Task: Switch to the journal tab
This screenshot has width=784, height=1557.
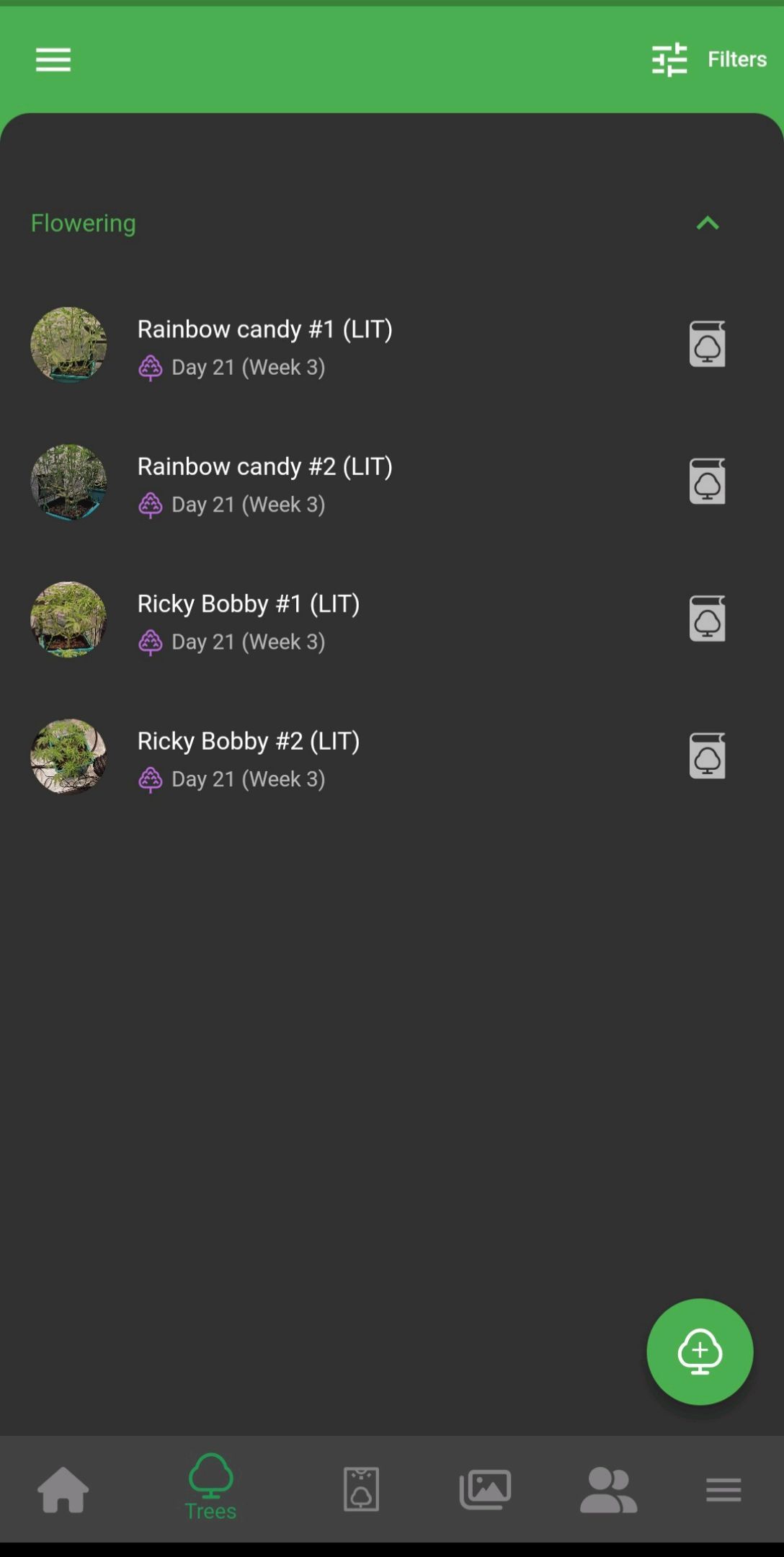Action: click(361, 1489)
